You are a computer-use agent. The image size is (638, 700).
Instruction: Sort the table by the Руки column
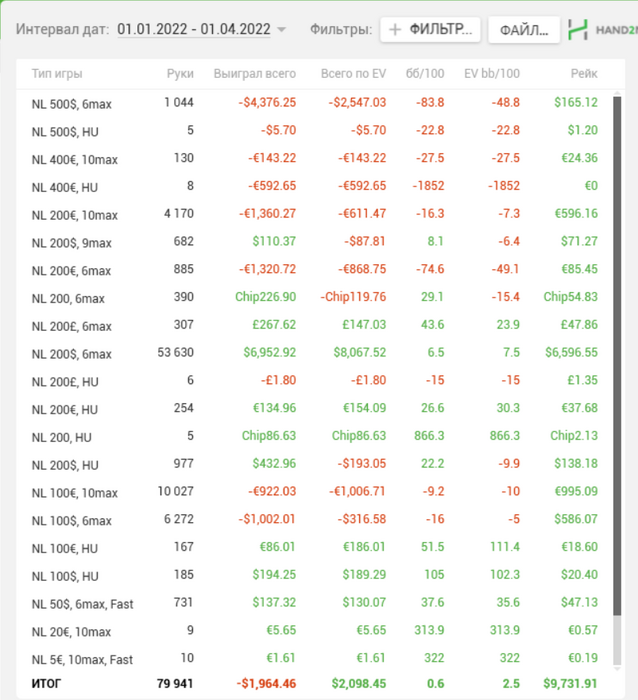click(180, 74)
